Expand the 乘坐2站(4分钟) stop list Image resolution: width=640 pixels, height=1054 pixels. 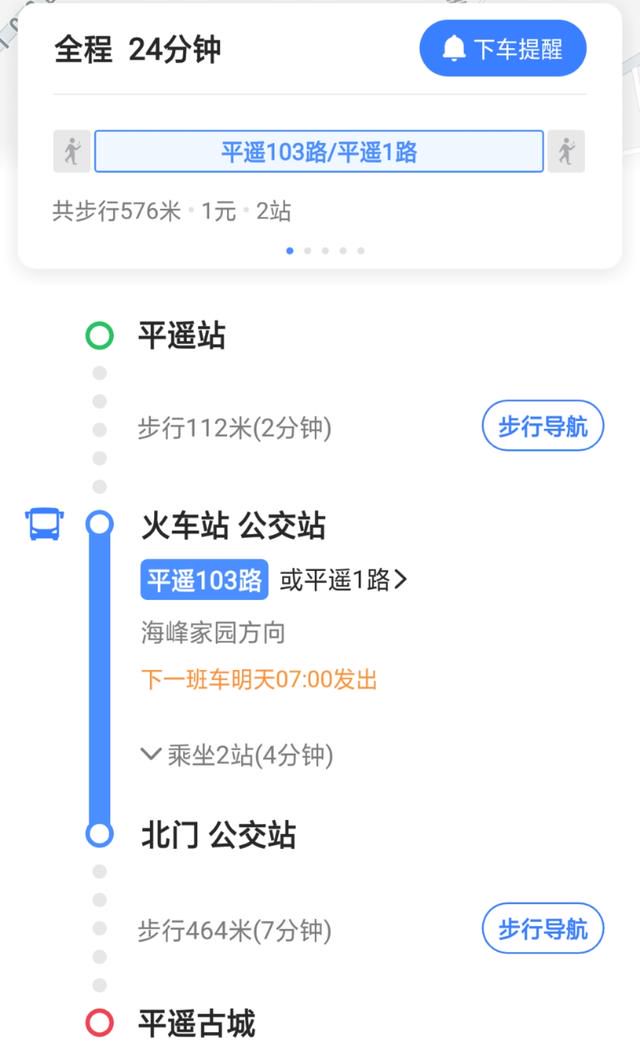237,755
